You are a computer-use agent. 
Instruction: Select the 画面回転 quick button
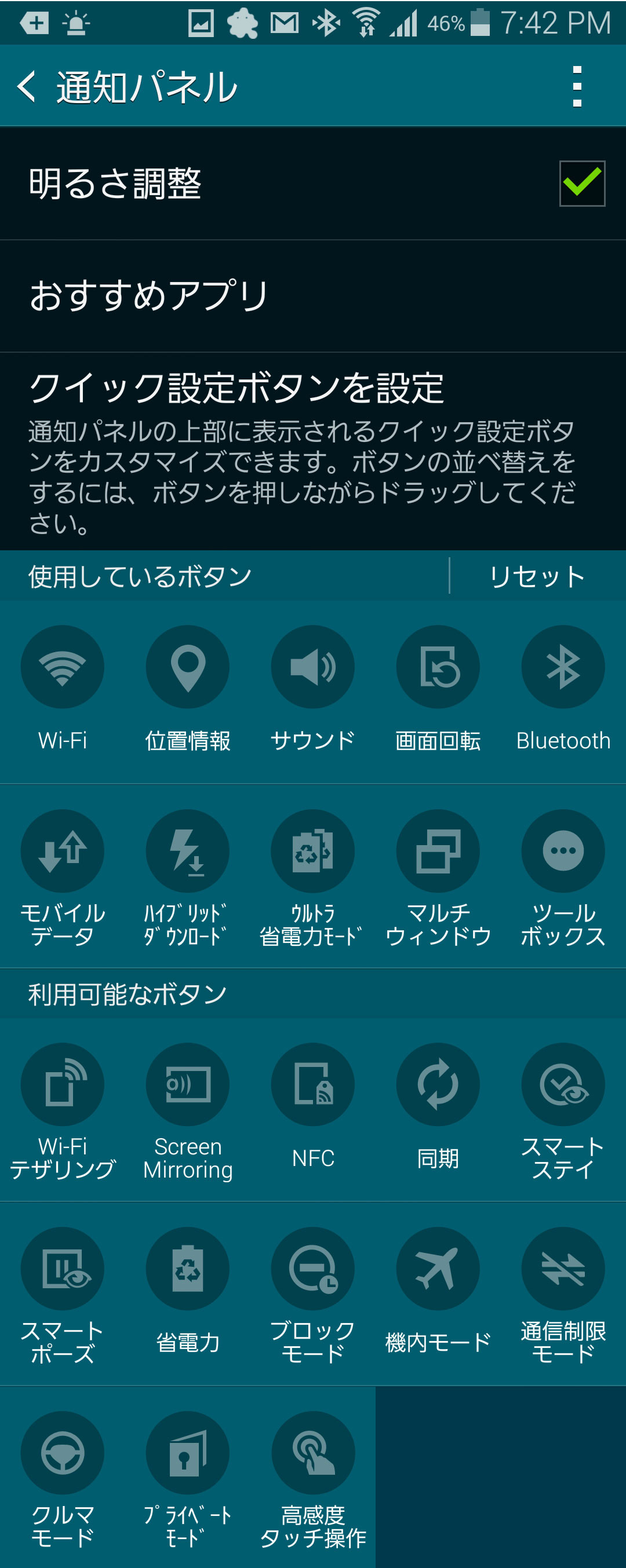[438, 667]
